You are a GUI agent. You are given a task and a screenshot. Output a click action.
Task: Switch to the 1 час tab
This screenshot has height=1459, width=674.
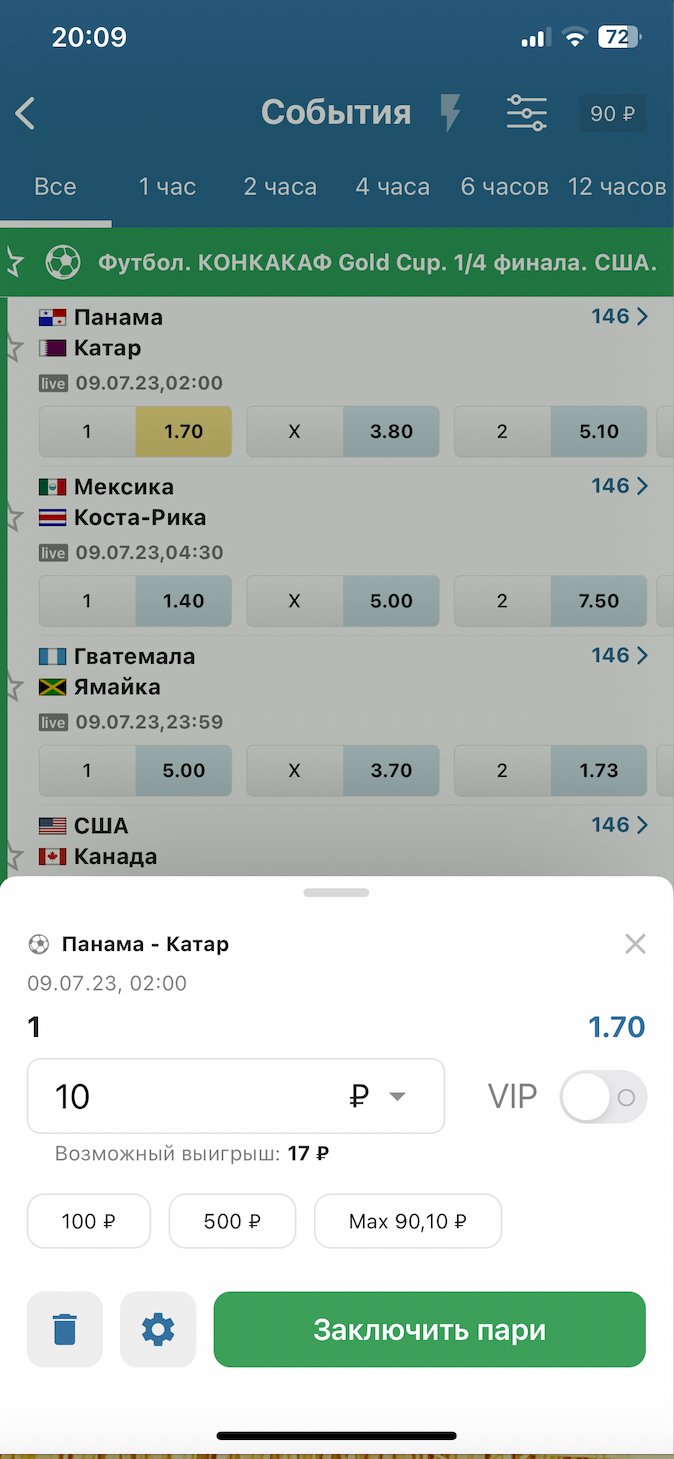(167, 187)
